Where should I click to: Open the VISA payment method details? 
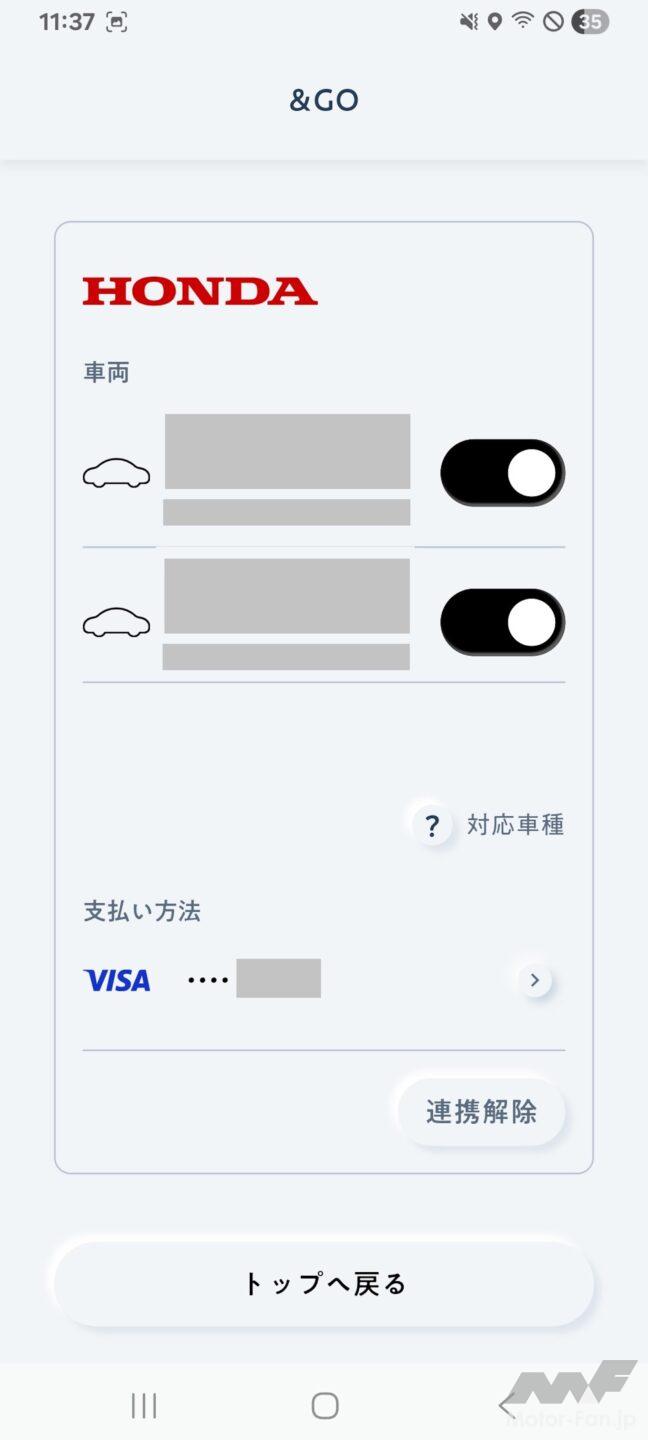[x=534, y=980]
